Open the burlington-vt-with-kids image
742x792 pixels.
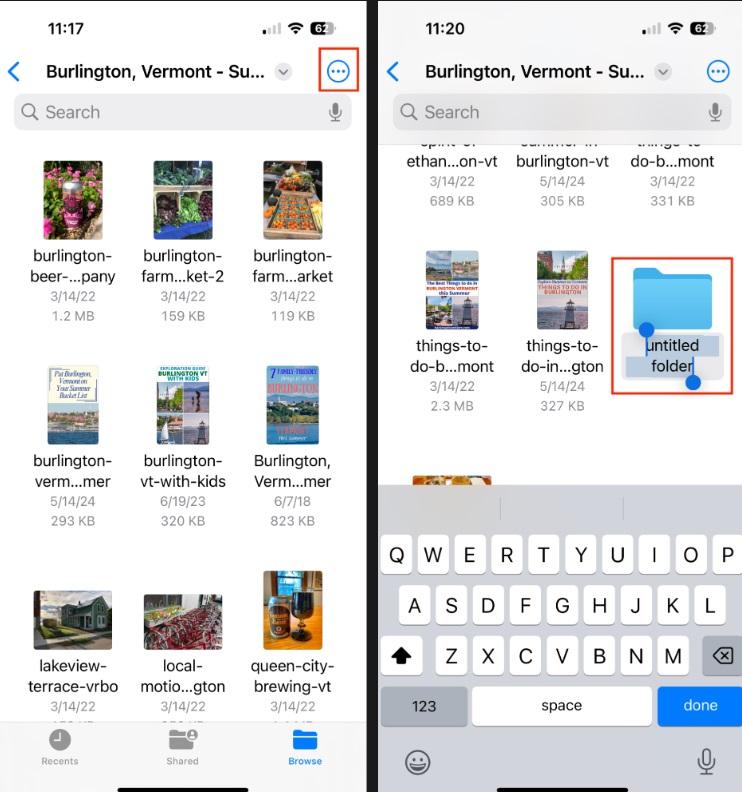[x=182, y=405]
